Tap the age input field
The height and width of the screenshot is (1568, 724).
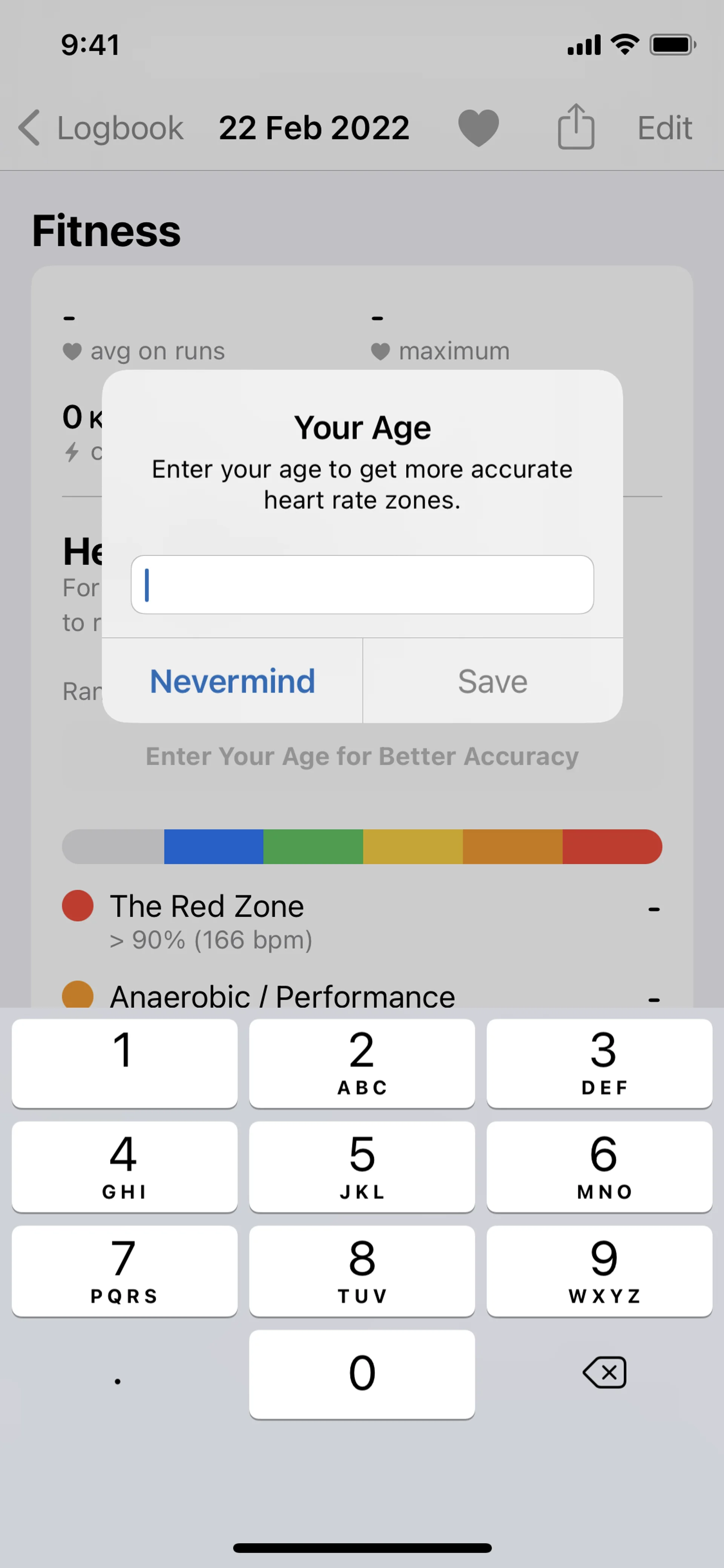click(362, 584)
